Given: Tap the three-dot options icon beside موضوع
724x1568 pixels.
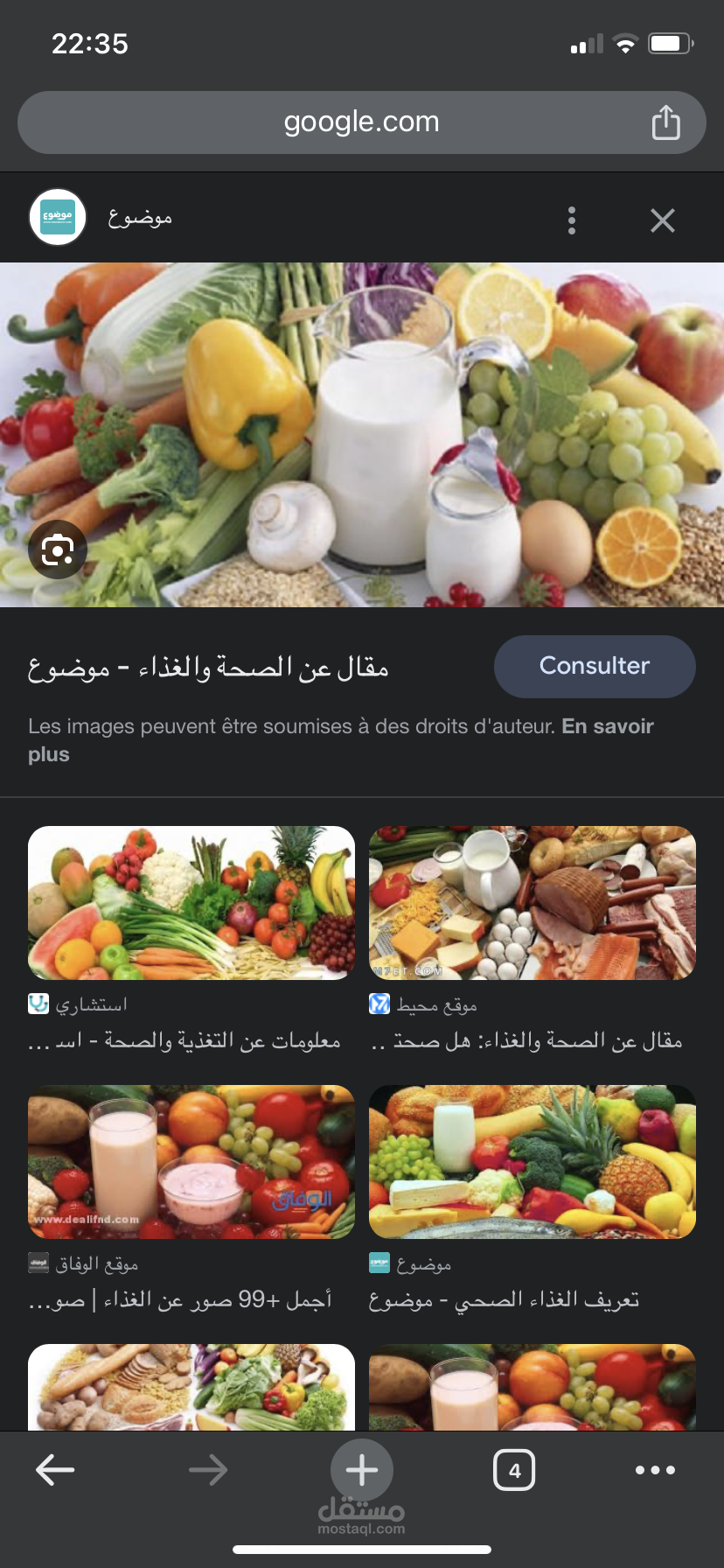Looking at the screenshot, I should (x=571, y=220).
